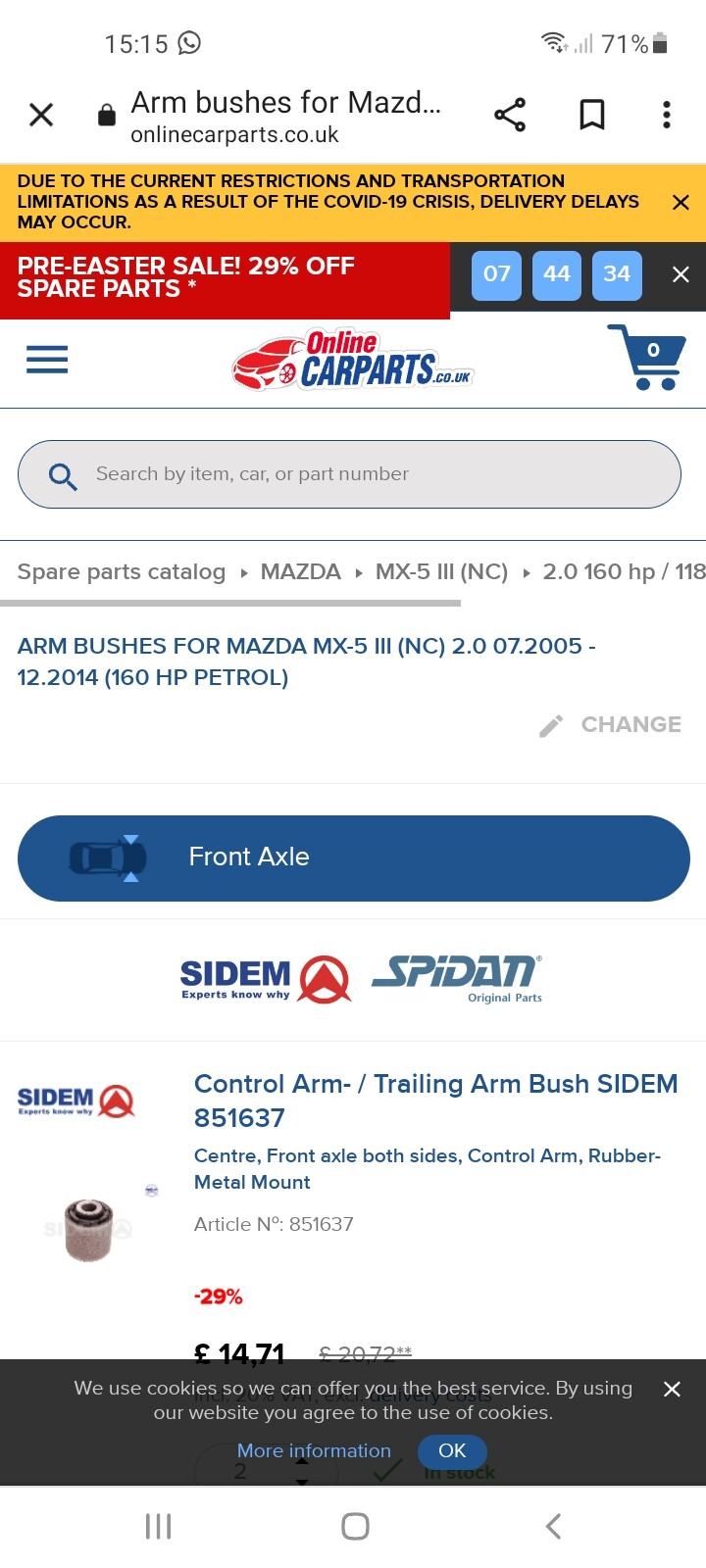This screenshot has width=706, height=1568.
Task: Close the Pre-Easter sale banner
Action: (681, 274)
